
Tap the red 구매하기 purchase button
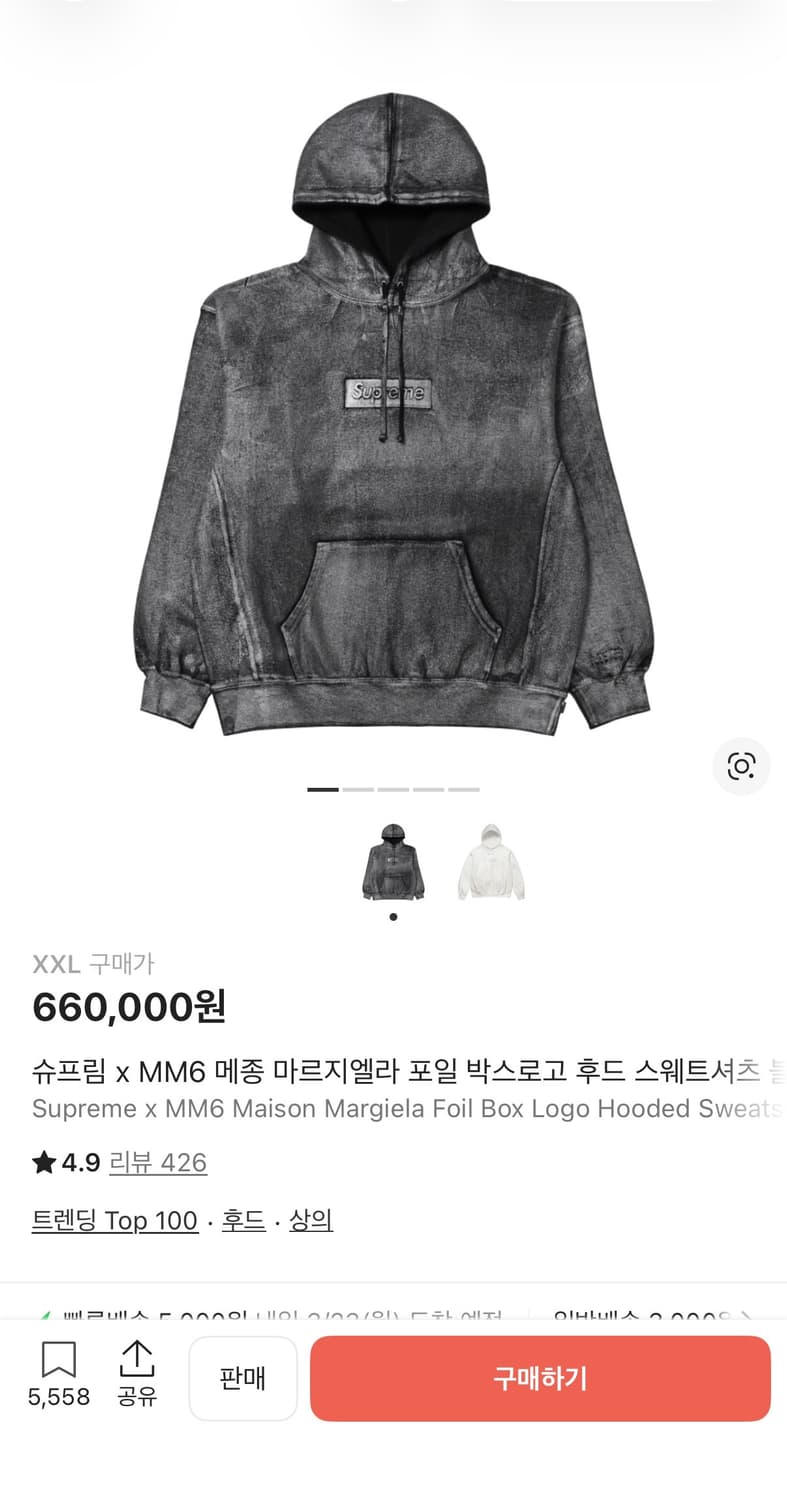[x=540, y=1379]
